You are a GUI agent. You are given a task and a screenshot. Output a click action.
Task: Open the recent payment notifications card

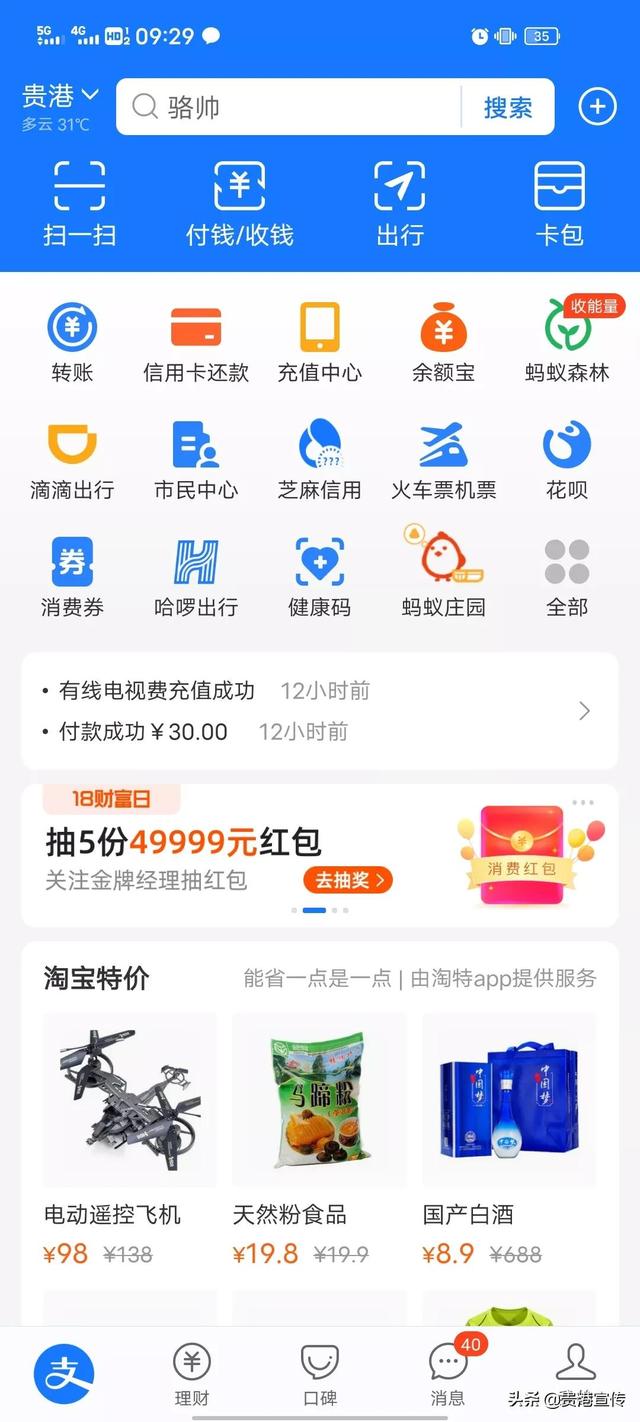tap(320, 711)
